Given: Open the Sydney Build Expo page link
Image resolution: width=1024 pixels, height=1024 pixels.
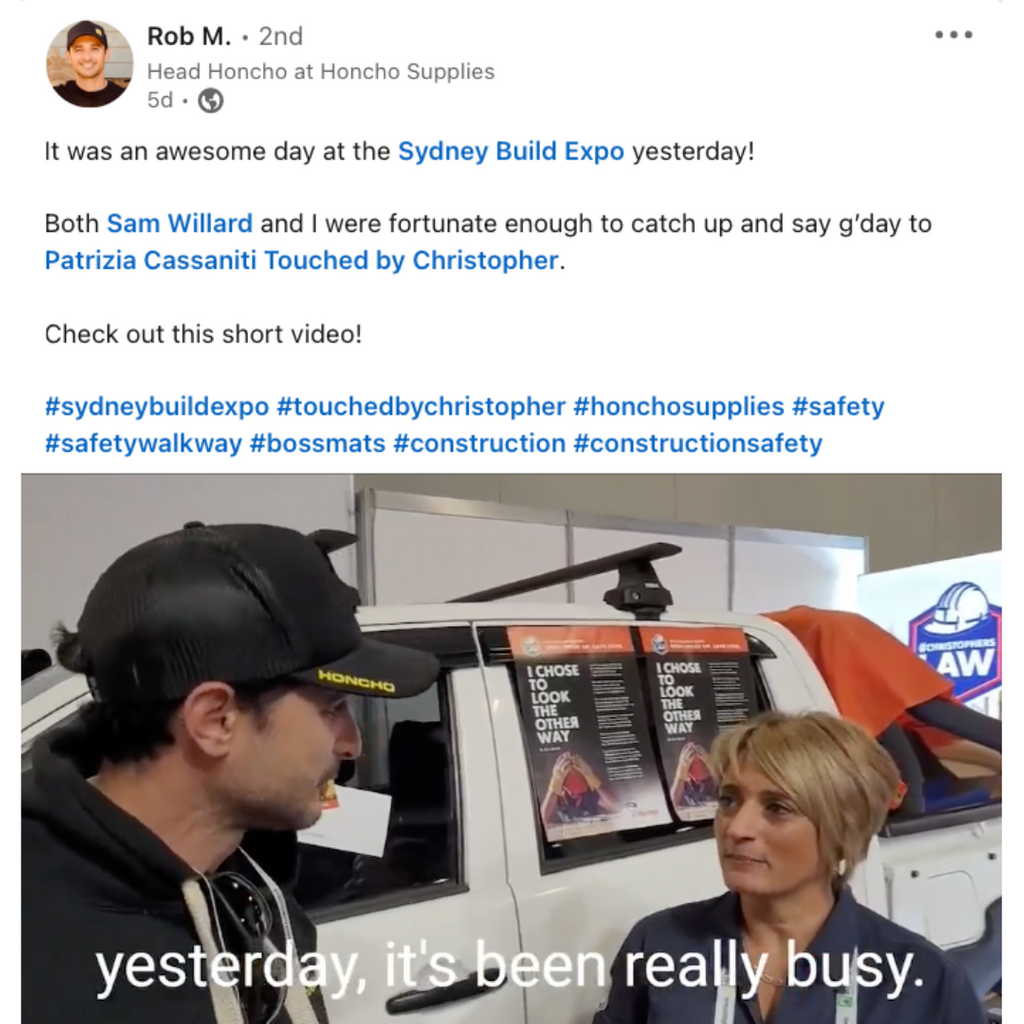Looking at the screenshot, I should coord(510,152).
